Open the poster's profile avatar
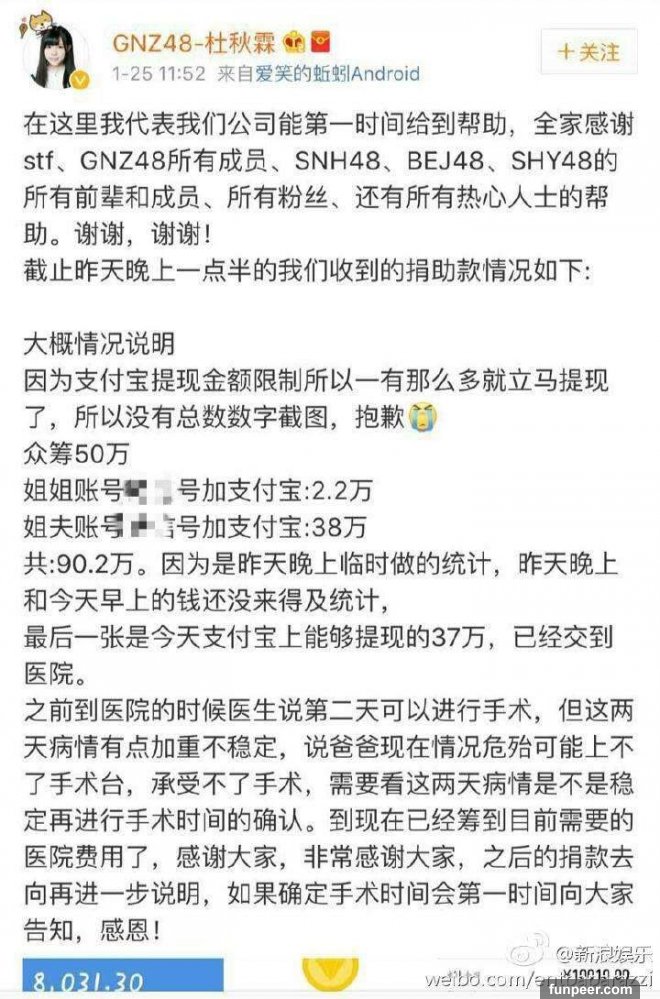 click(50, 54)
